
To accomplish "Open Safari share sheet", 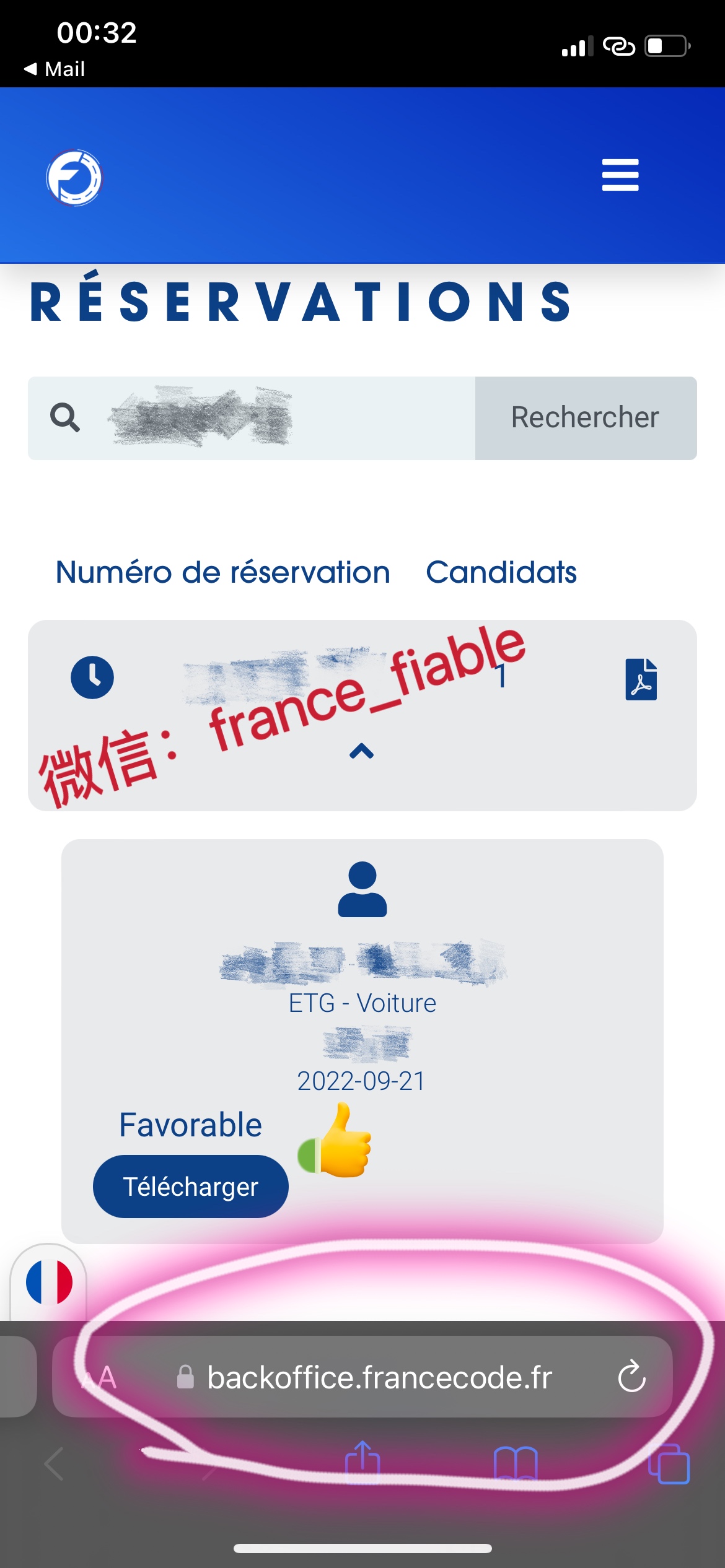I will [x=362, y=1463].
